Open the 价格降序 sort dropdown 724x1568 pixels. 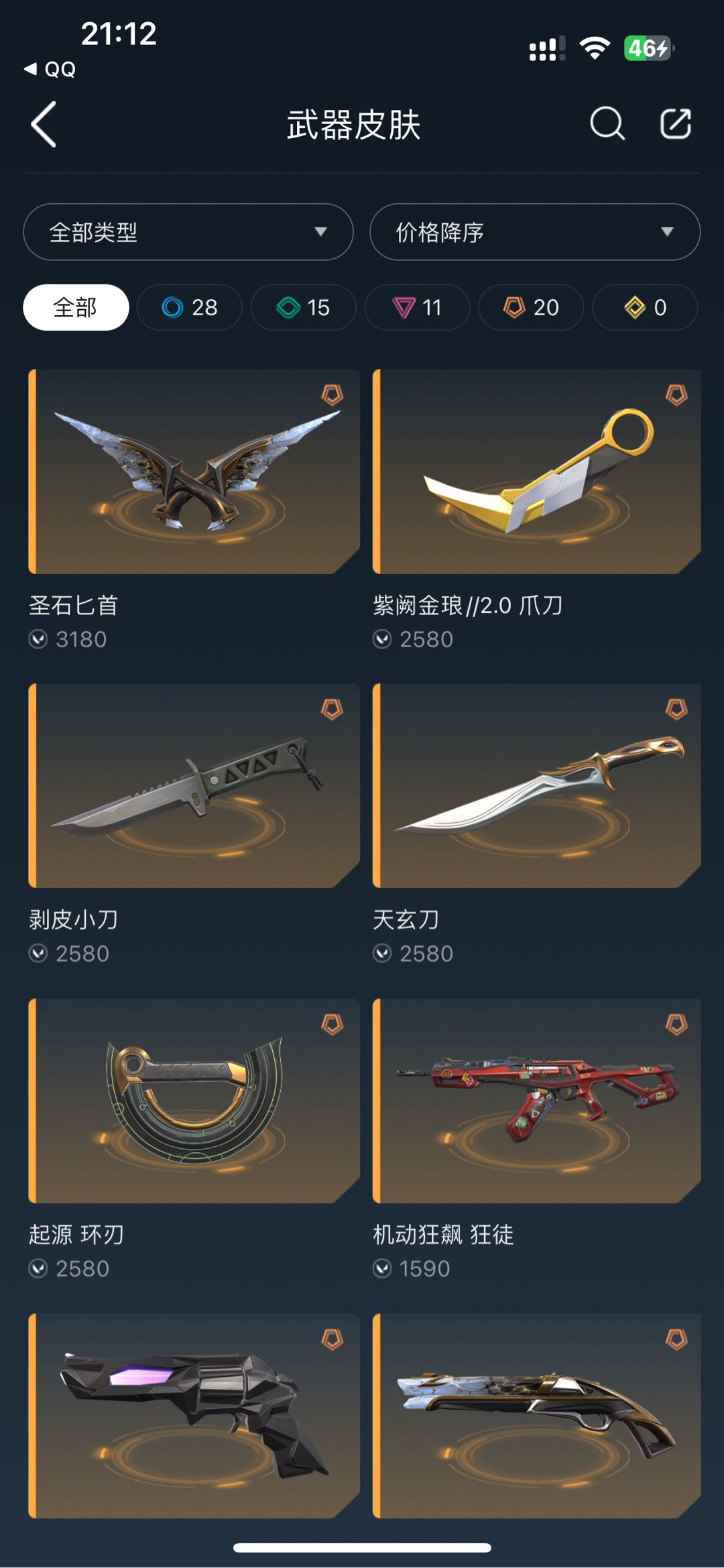(535, 232)
